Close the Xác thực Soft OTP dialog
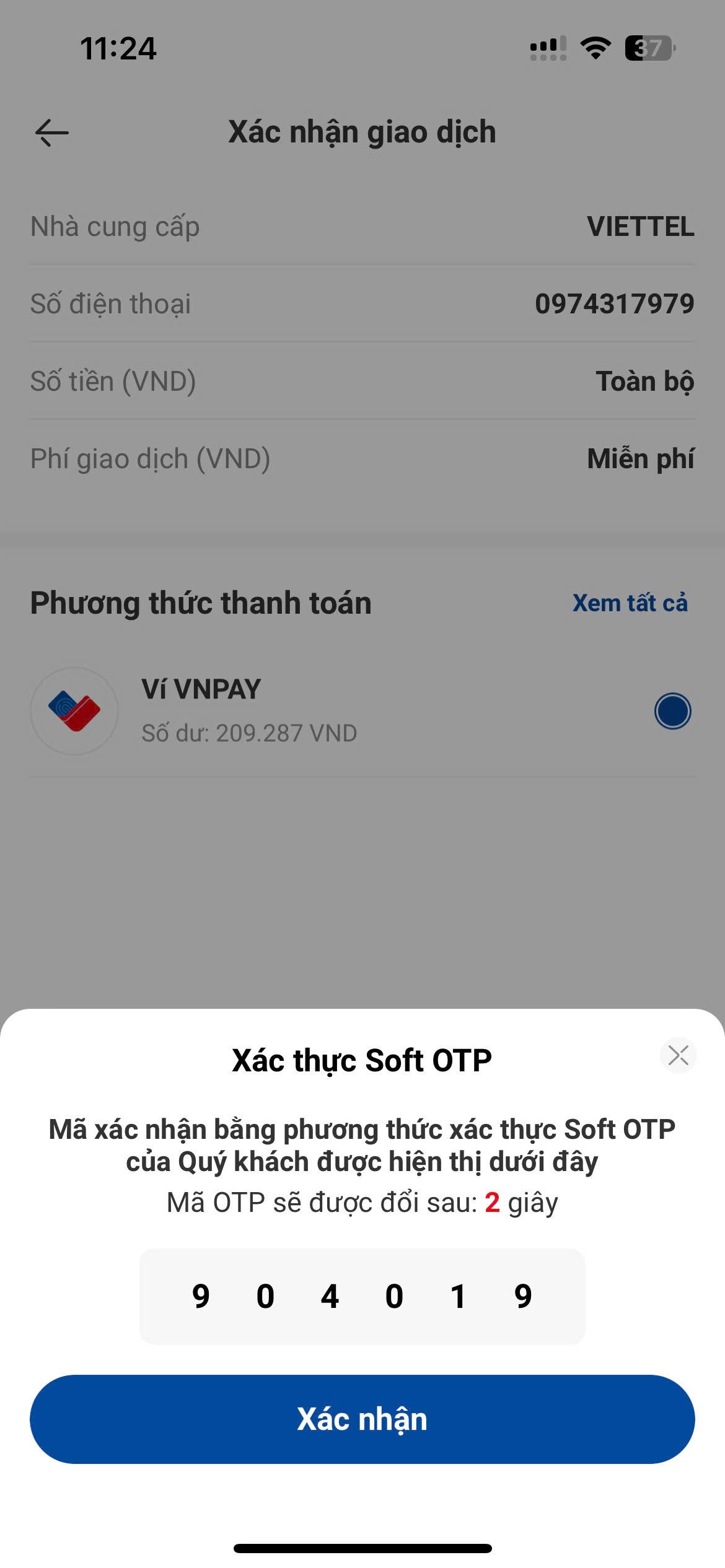Image resolution: width=725 pixels, height=1568 pixels. coord(678,1055)
